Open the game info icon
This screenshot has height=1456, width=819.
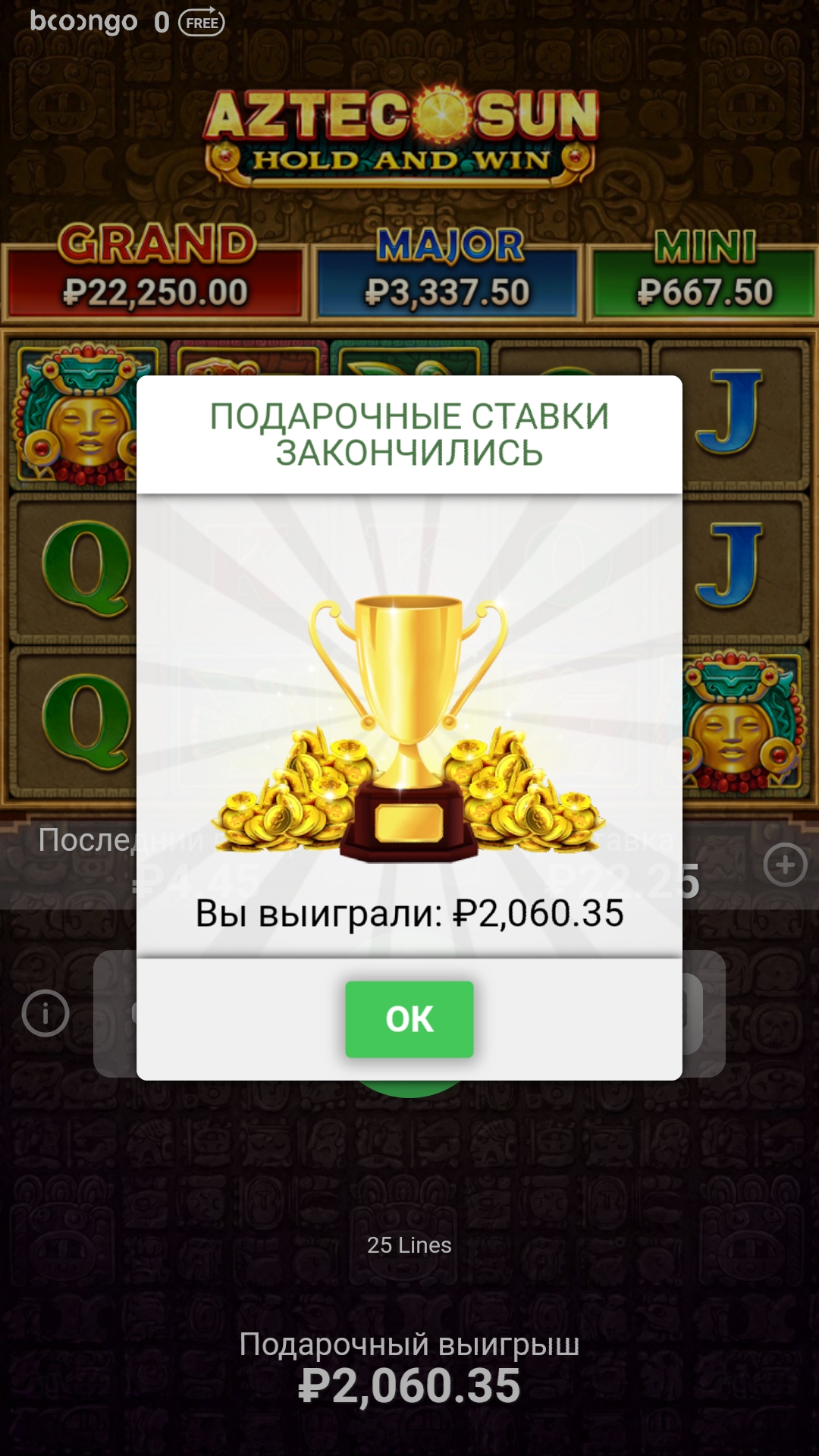coord(45,1013)
